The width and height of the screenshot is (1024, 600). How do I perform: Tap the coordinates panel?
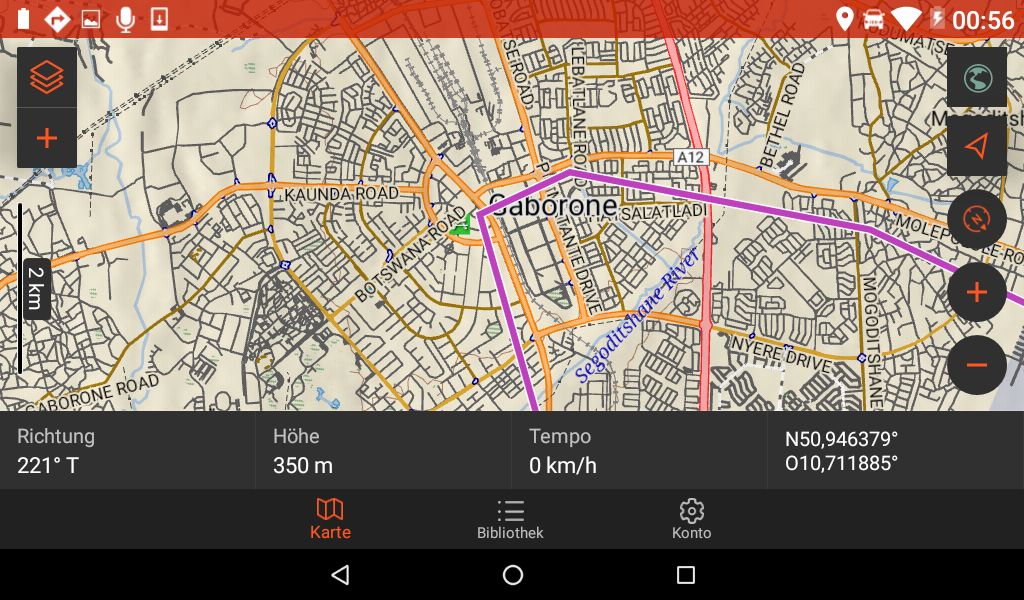(895, 450)
